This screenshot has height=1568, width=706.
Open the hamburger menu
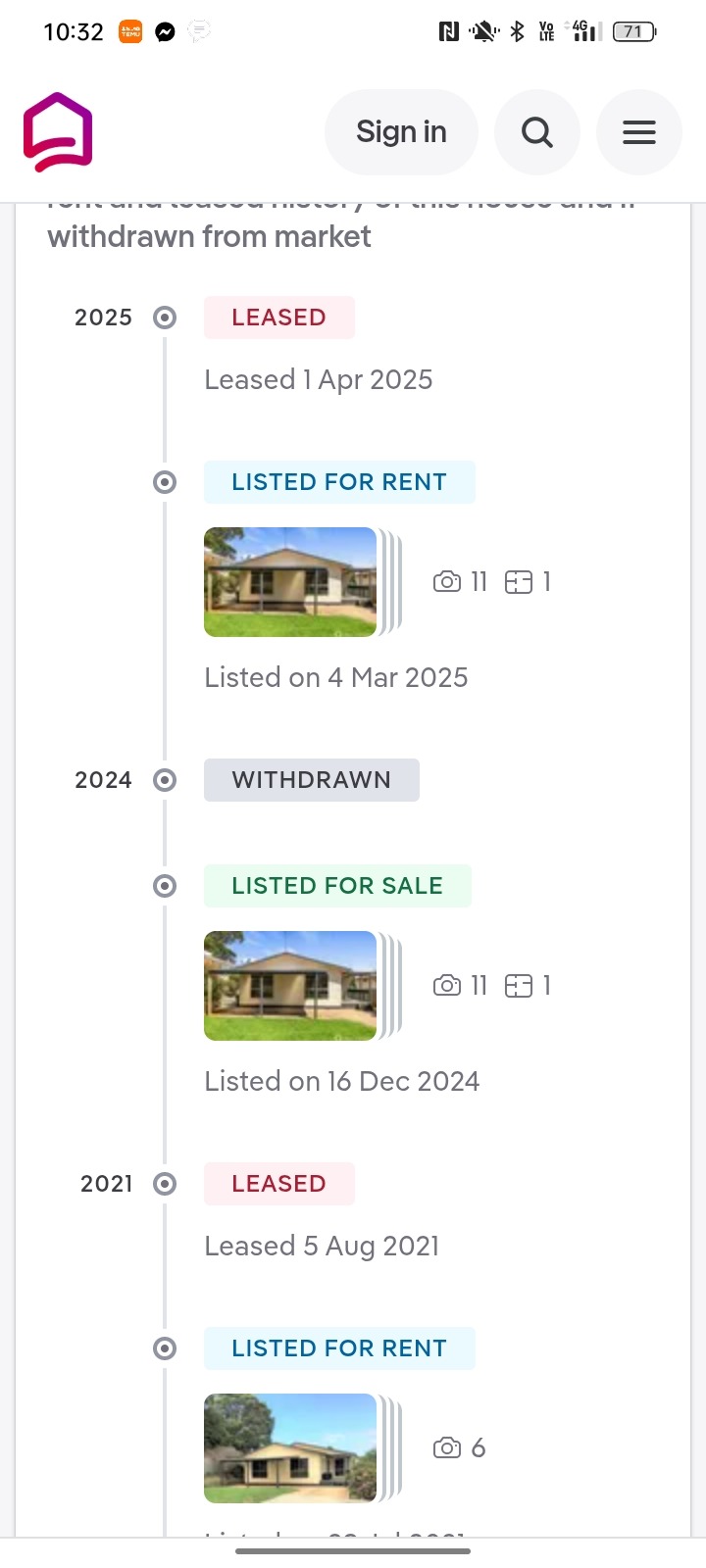638,132
